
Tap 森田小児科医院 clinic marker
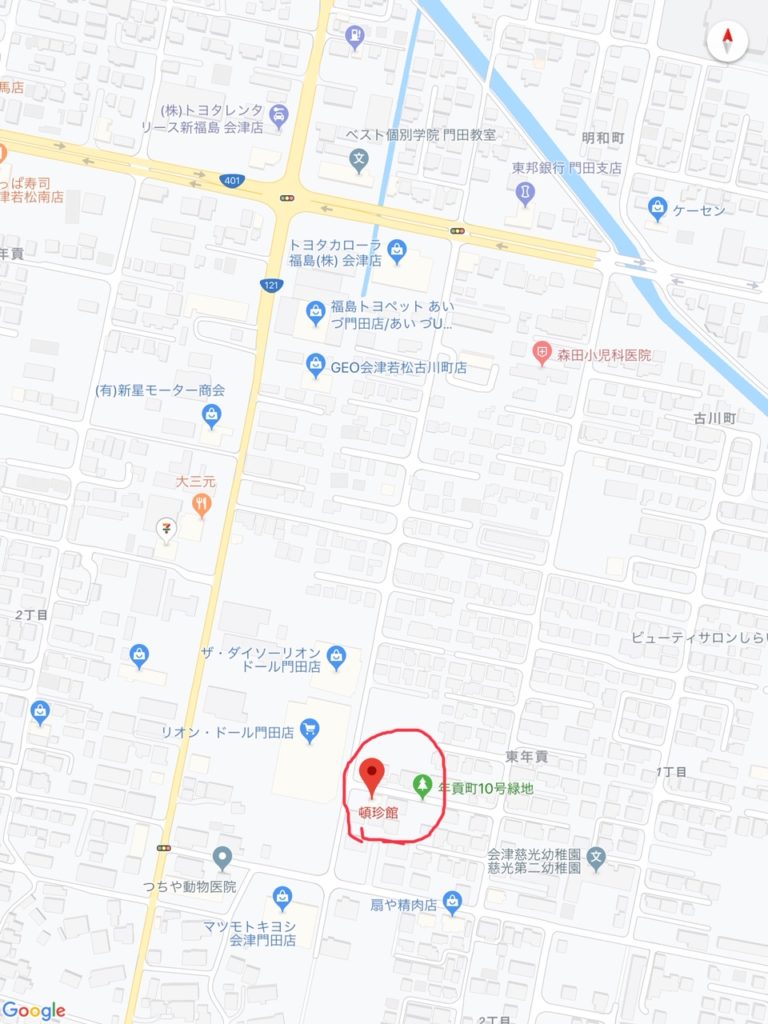point(541,354)
